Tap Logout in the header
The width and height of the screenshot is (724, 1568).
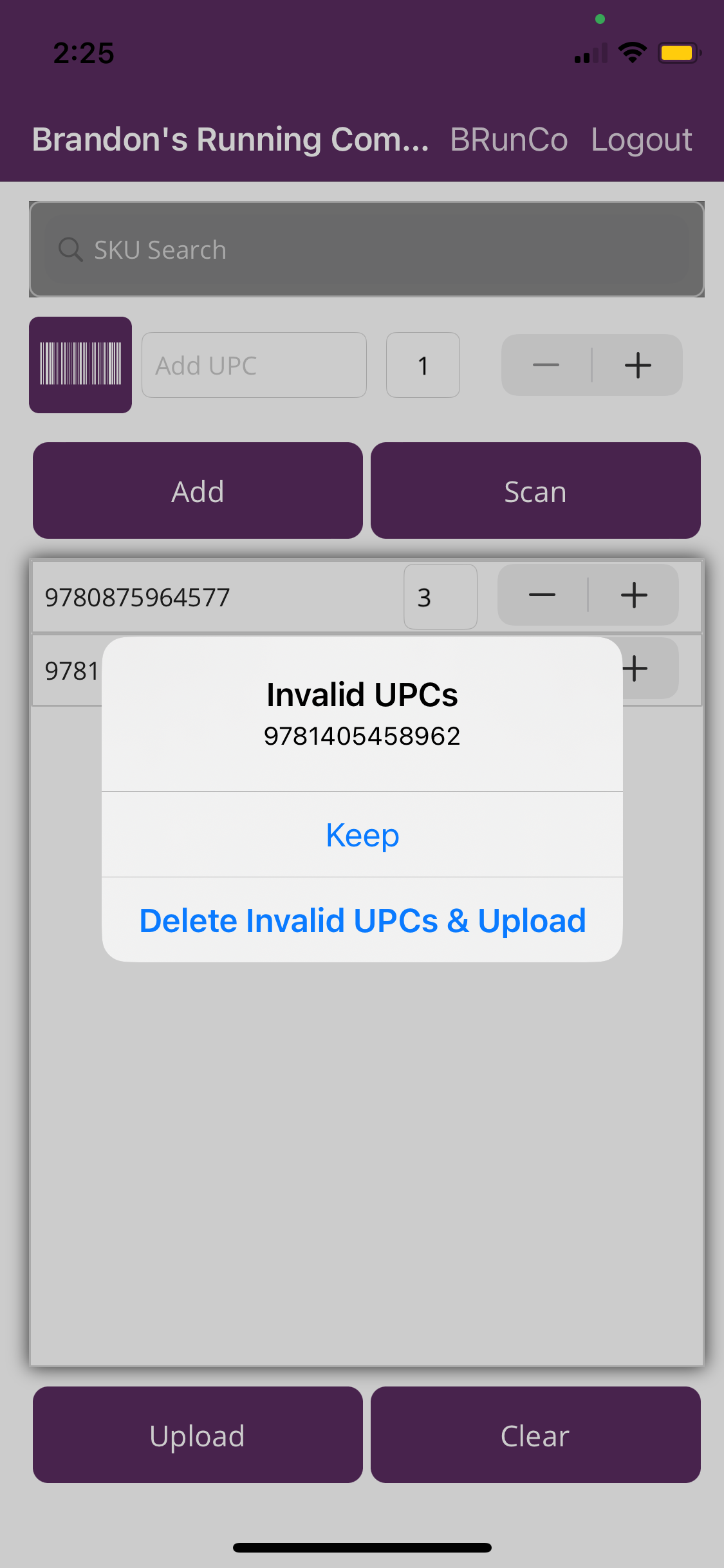pyautogui.click(x=641, y=140)
